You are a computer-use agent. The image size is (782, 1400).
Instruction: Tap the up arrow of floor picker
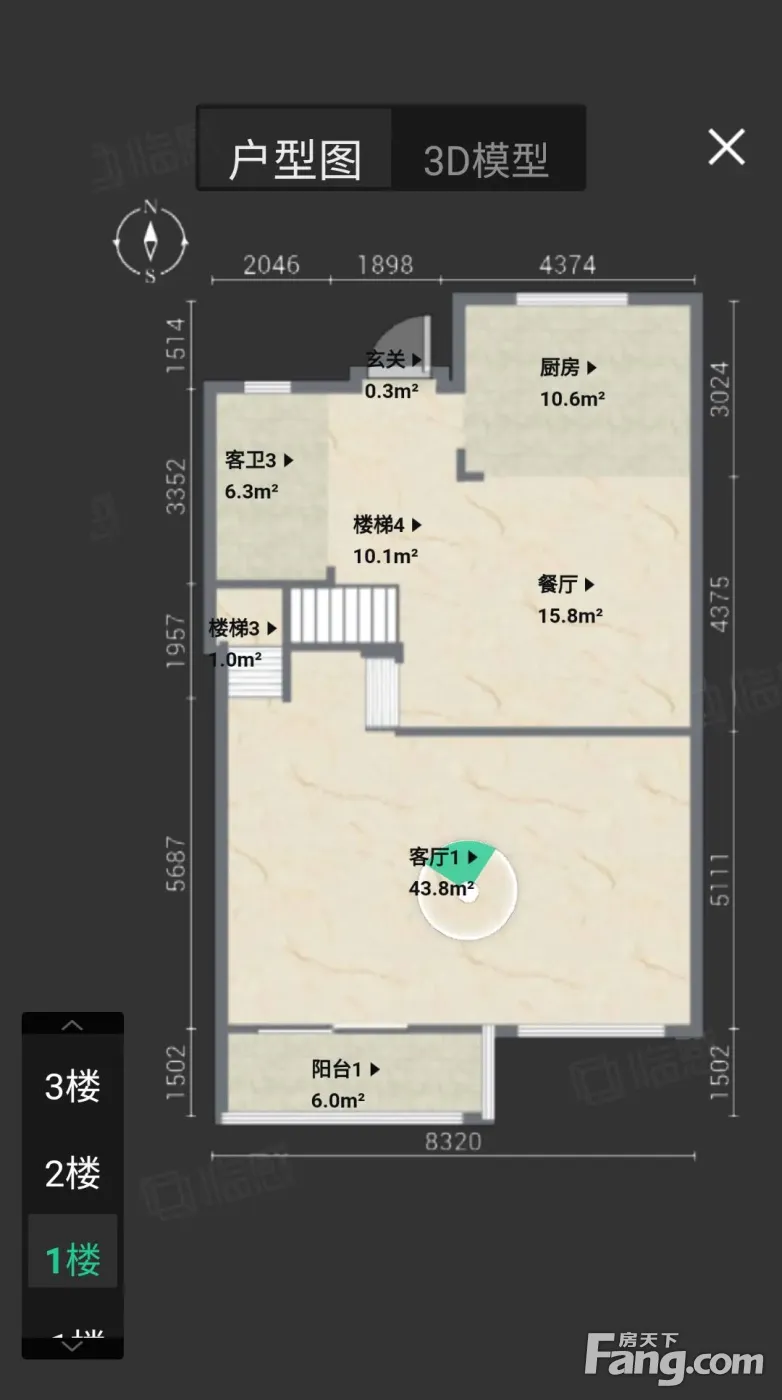click(x=73, y=1025)
